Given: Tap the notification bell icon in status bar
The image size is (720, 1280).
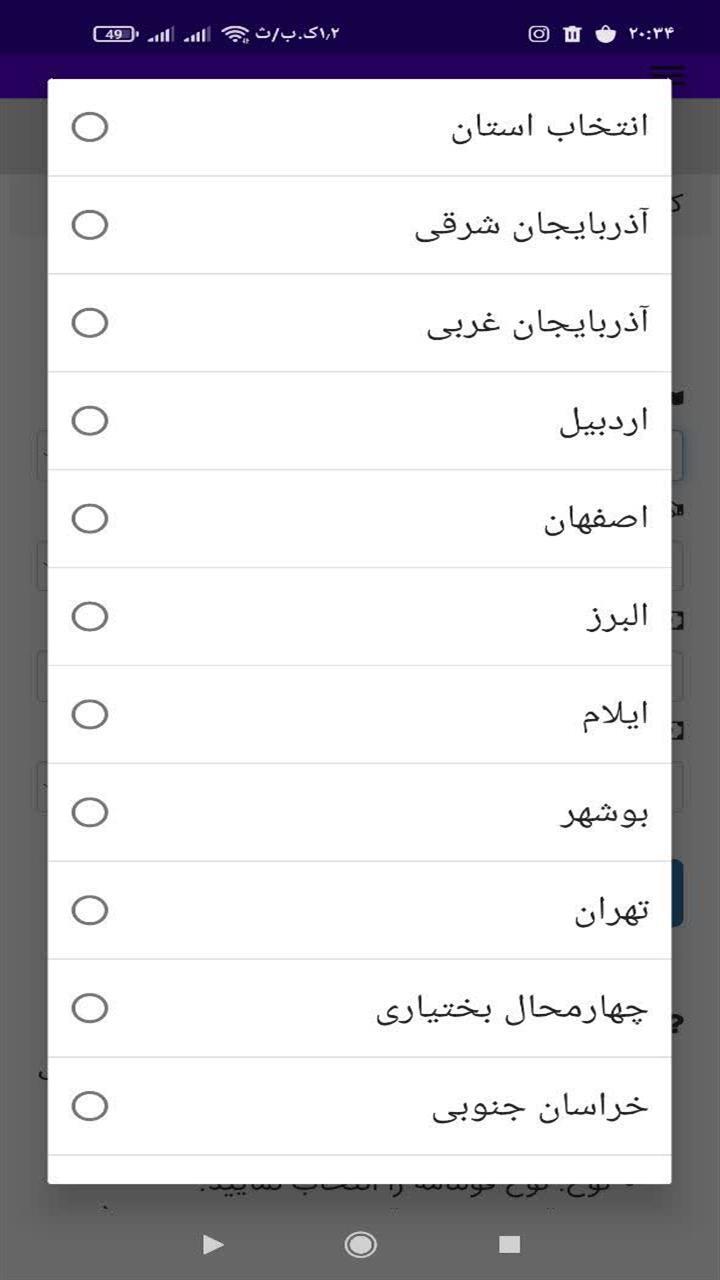Looking at the screenshot, I should (x=607, y=33).
